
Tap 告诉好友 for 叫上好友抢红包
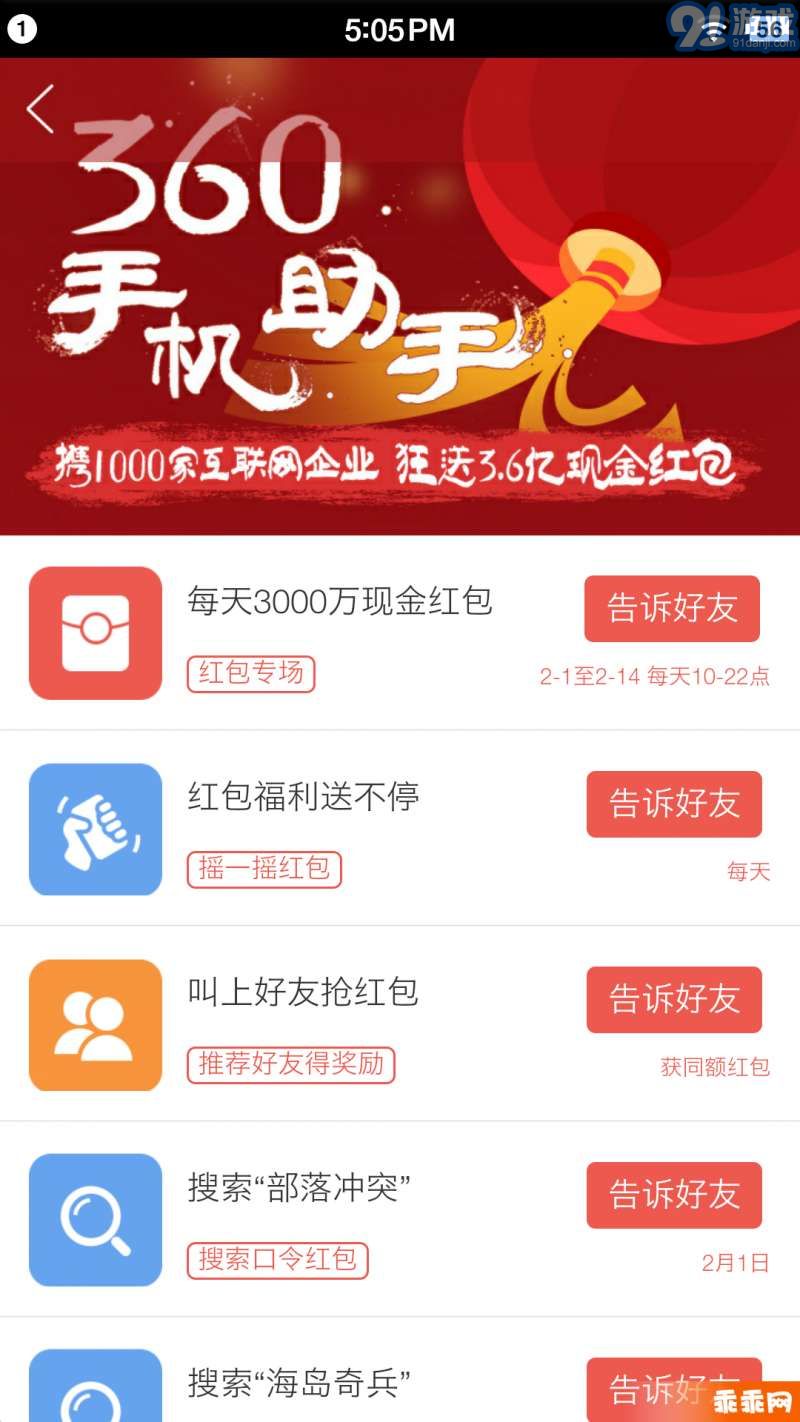pos(674,1000)
